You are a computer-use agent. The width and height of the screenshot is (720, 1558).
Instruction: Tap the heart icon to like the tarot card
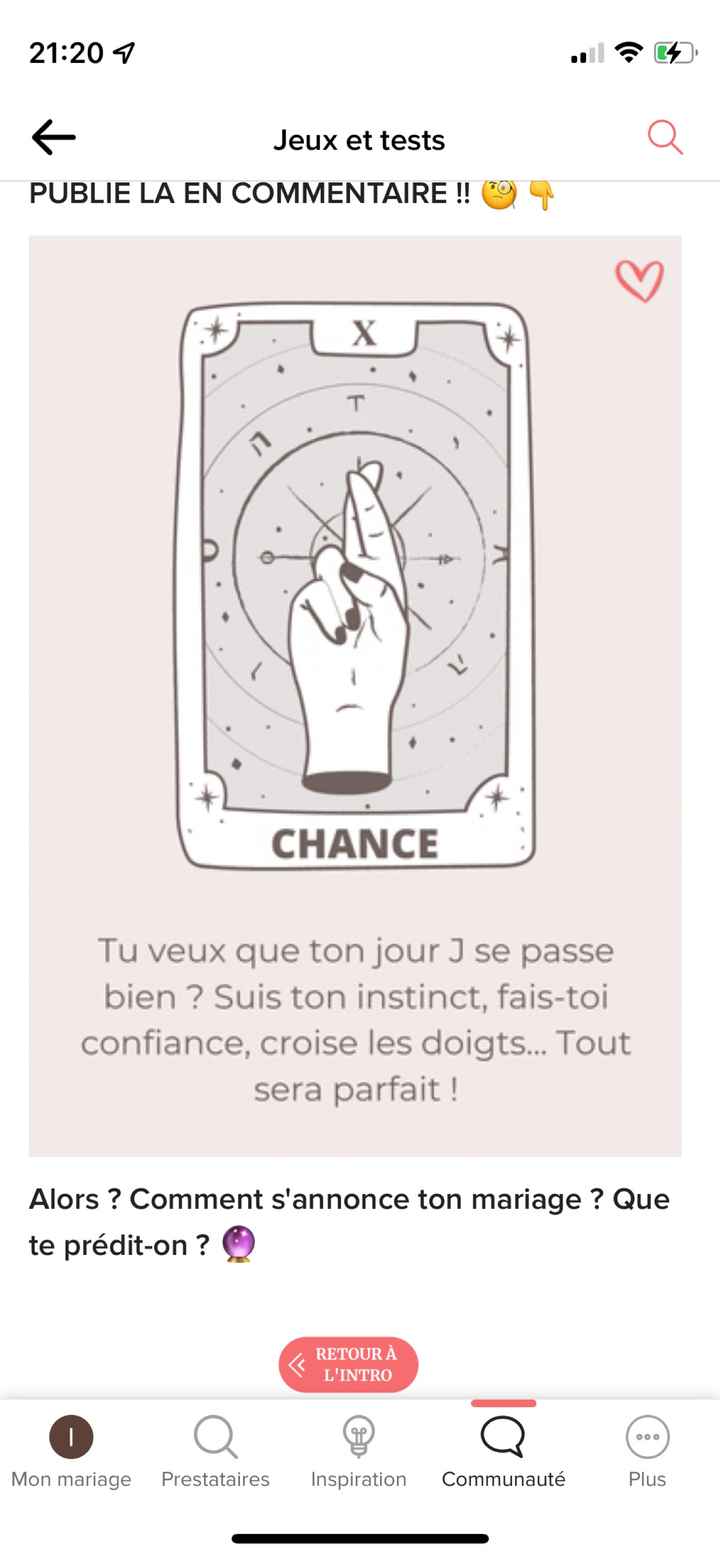(x=638, y=281)
